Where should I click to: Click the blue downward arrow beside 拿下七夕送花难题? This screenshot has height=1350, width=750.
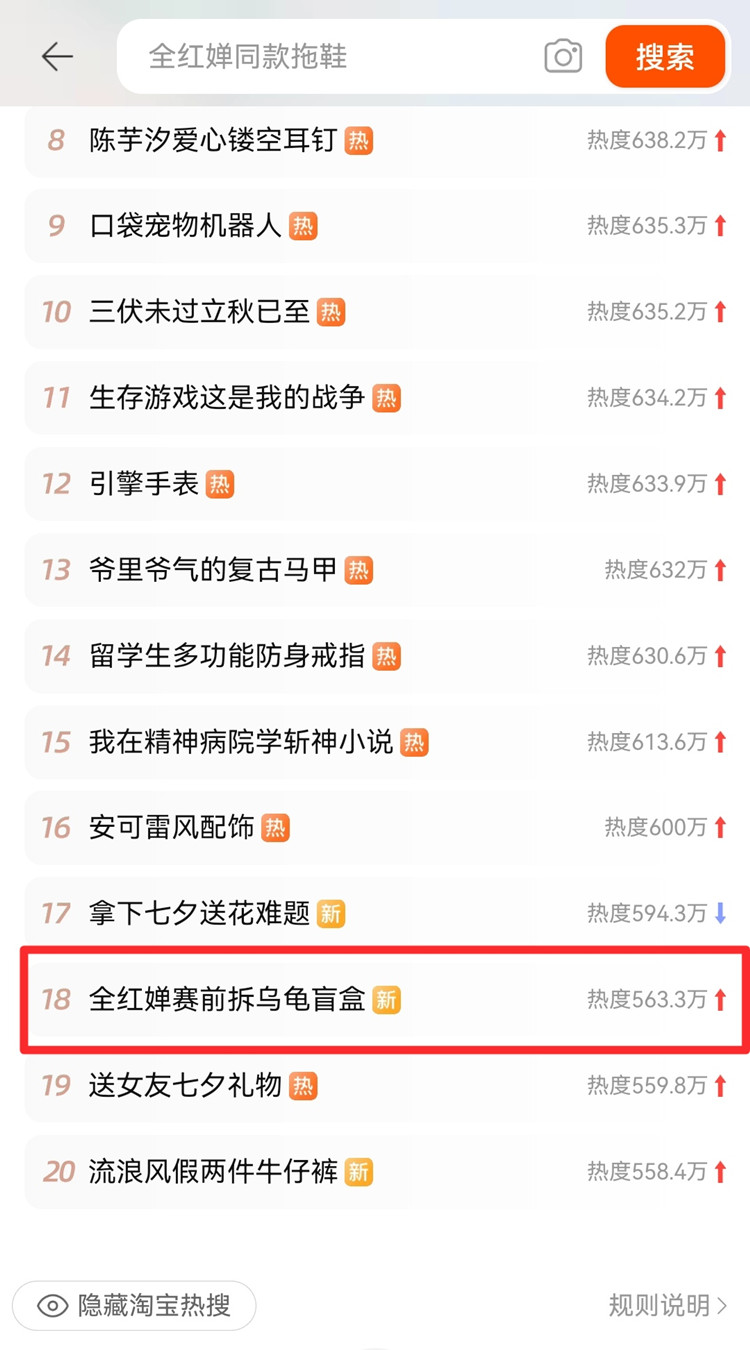[x=718, y=913]
